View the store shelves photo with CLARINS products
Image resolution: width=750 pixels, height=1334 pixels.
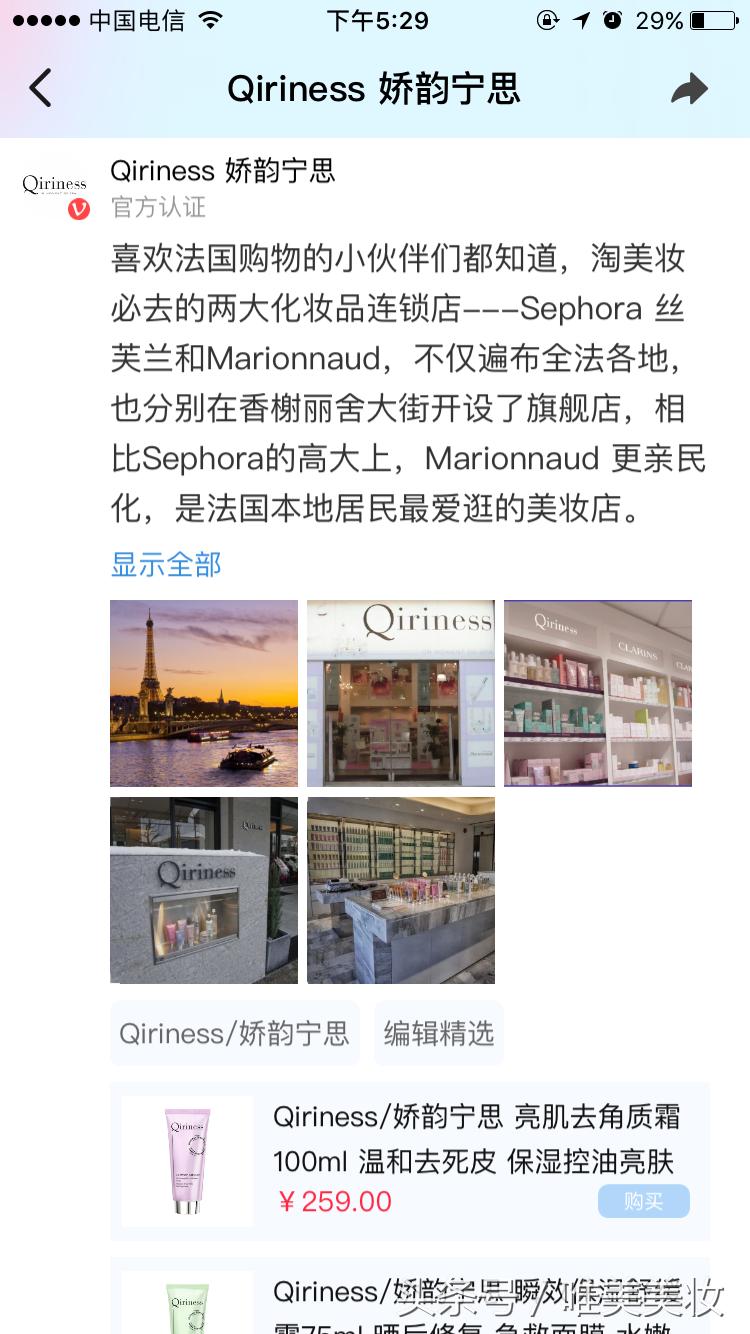(x=597, y=693)
